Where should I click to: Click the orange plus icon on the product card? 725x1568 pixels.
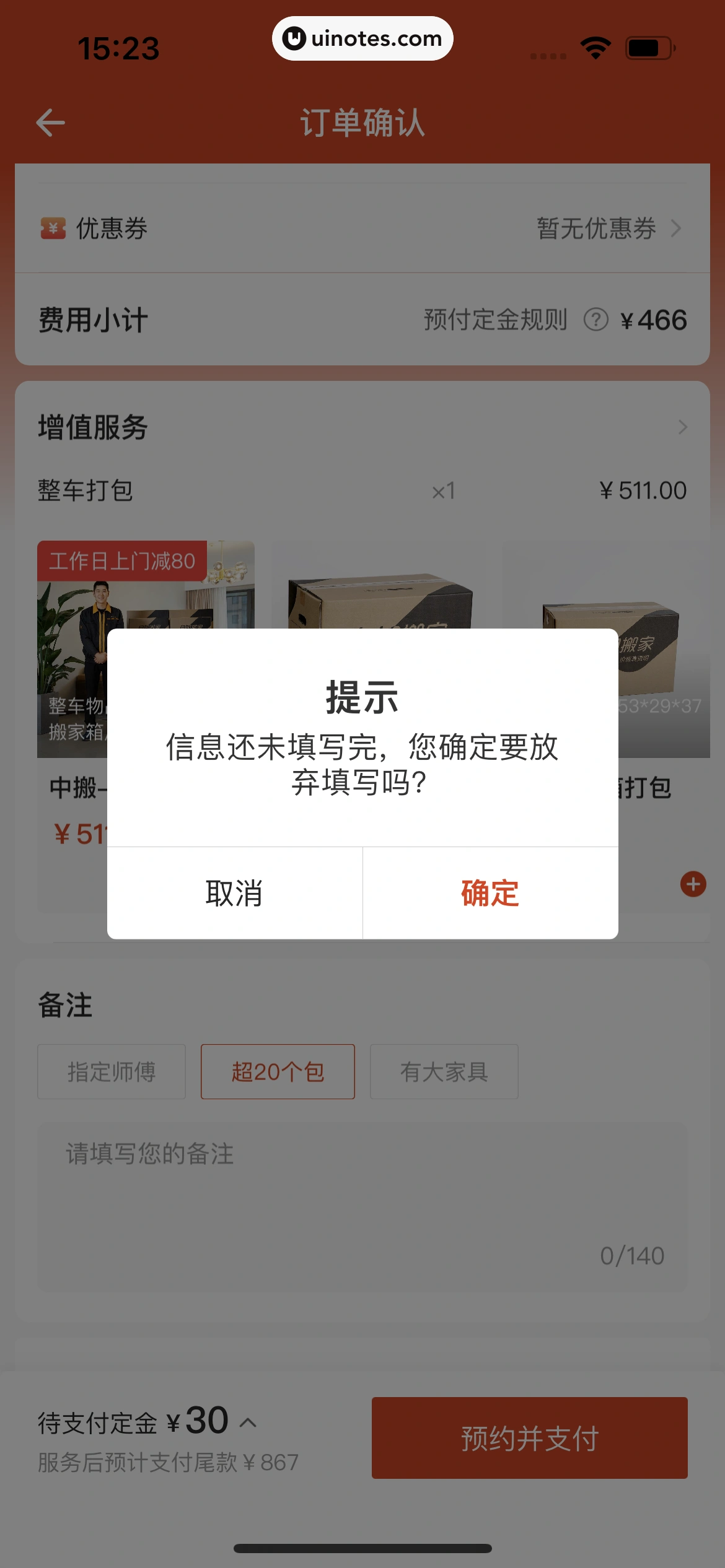point(693,884)
